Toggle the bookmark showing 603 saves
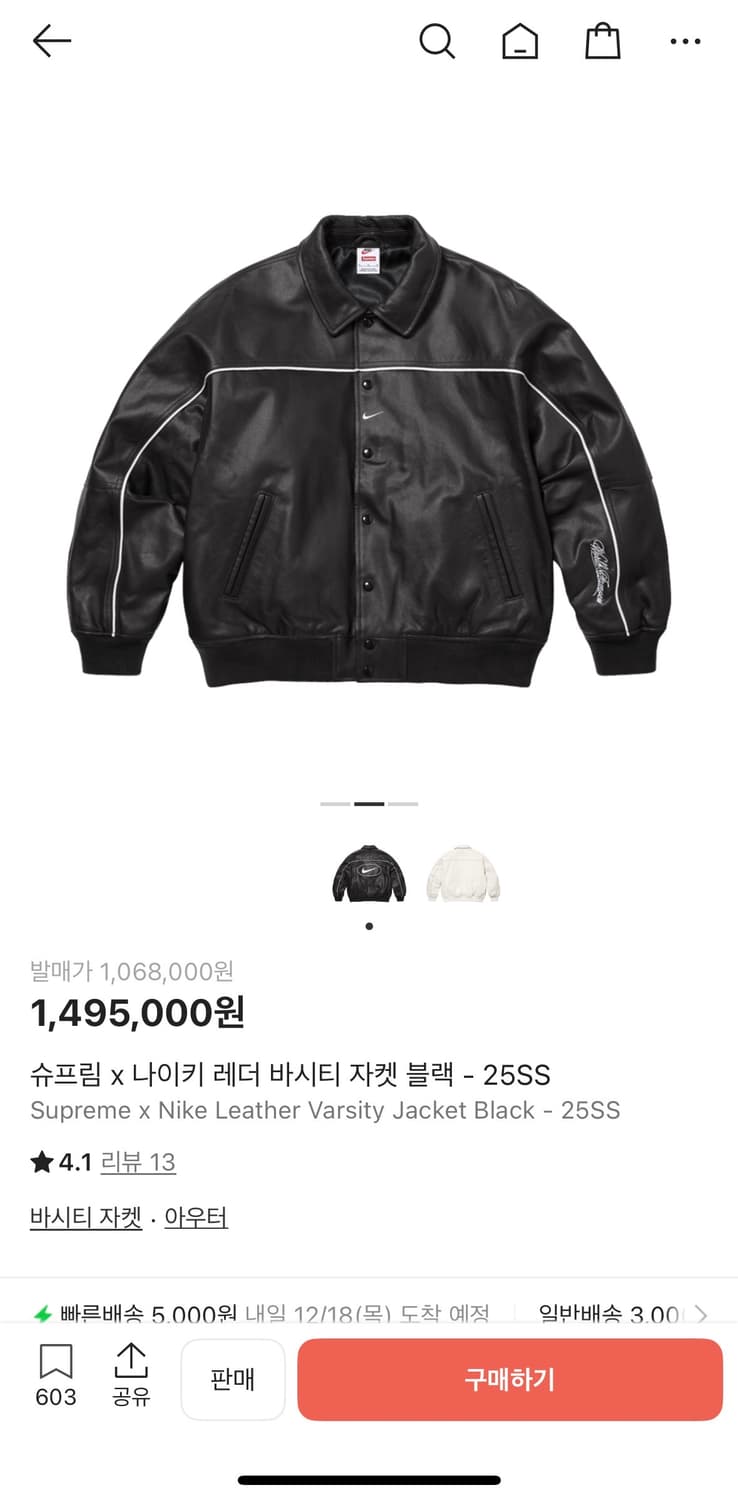 [x=56, y=1369]
